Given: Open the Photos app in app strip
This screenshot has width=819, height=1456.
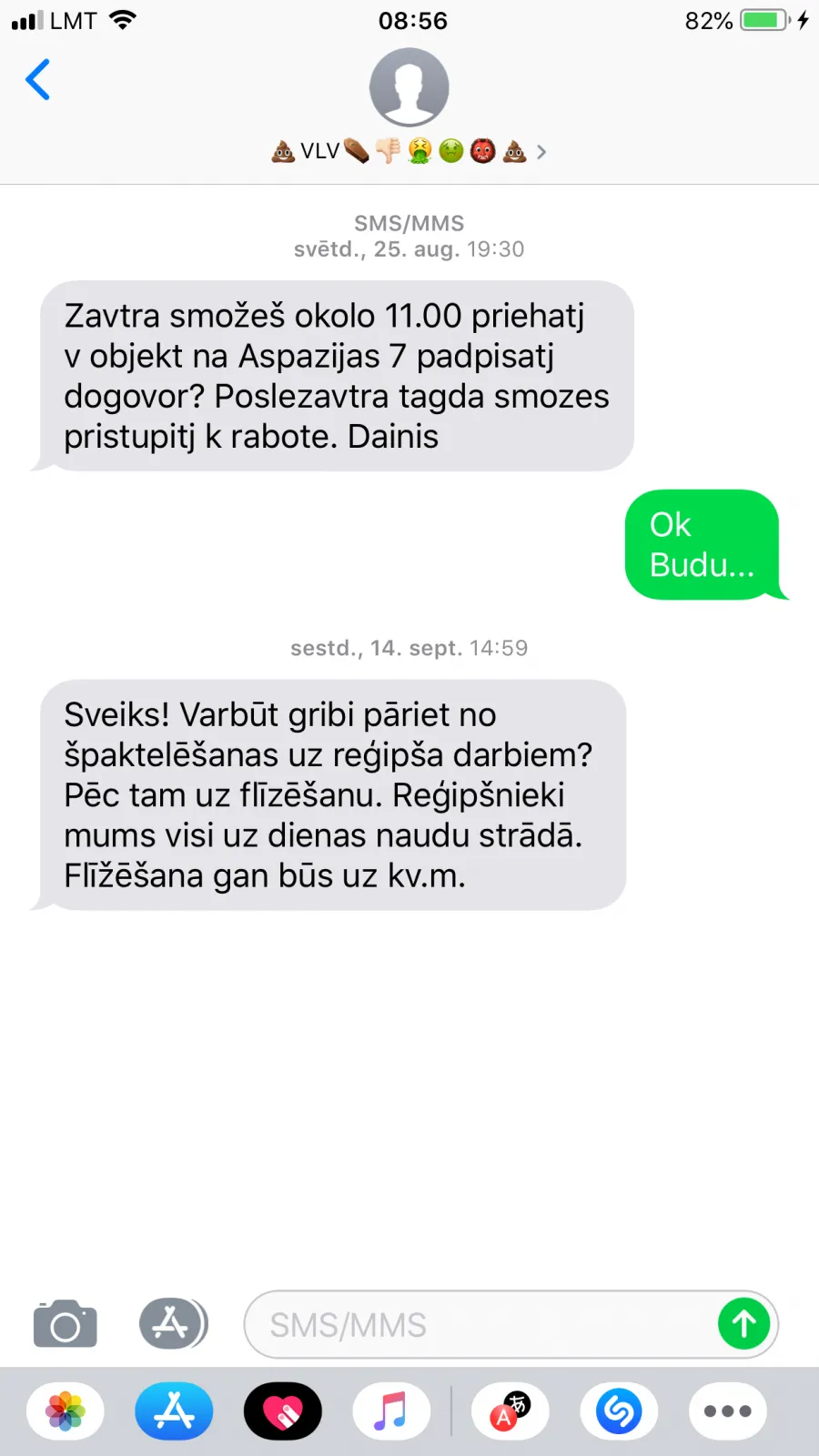Looking at the screenshot, I should pos(66,1411).
